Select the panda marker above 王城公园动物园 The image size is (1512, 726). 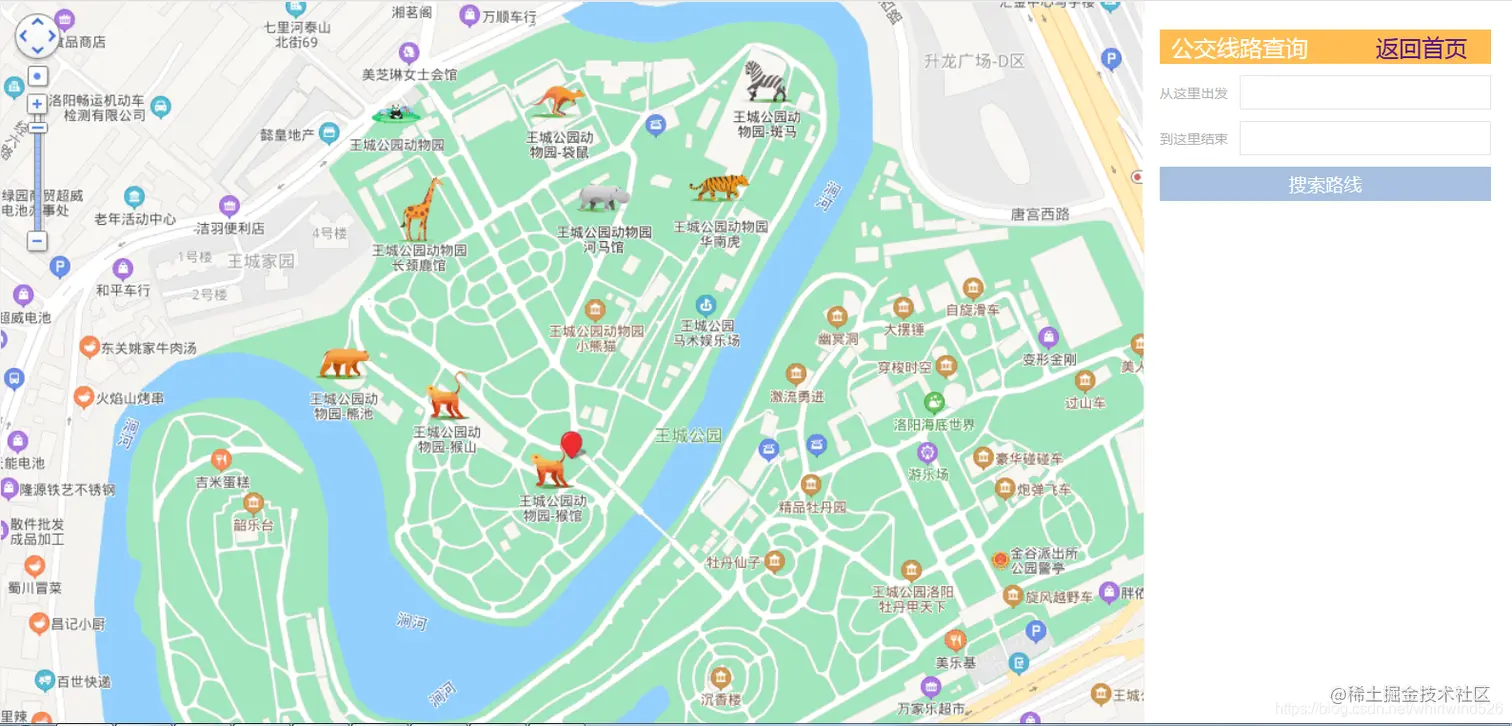(x=396, y=114)
